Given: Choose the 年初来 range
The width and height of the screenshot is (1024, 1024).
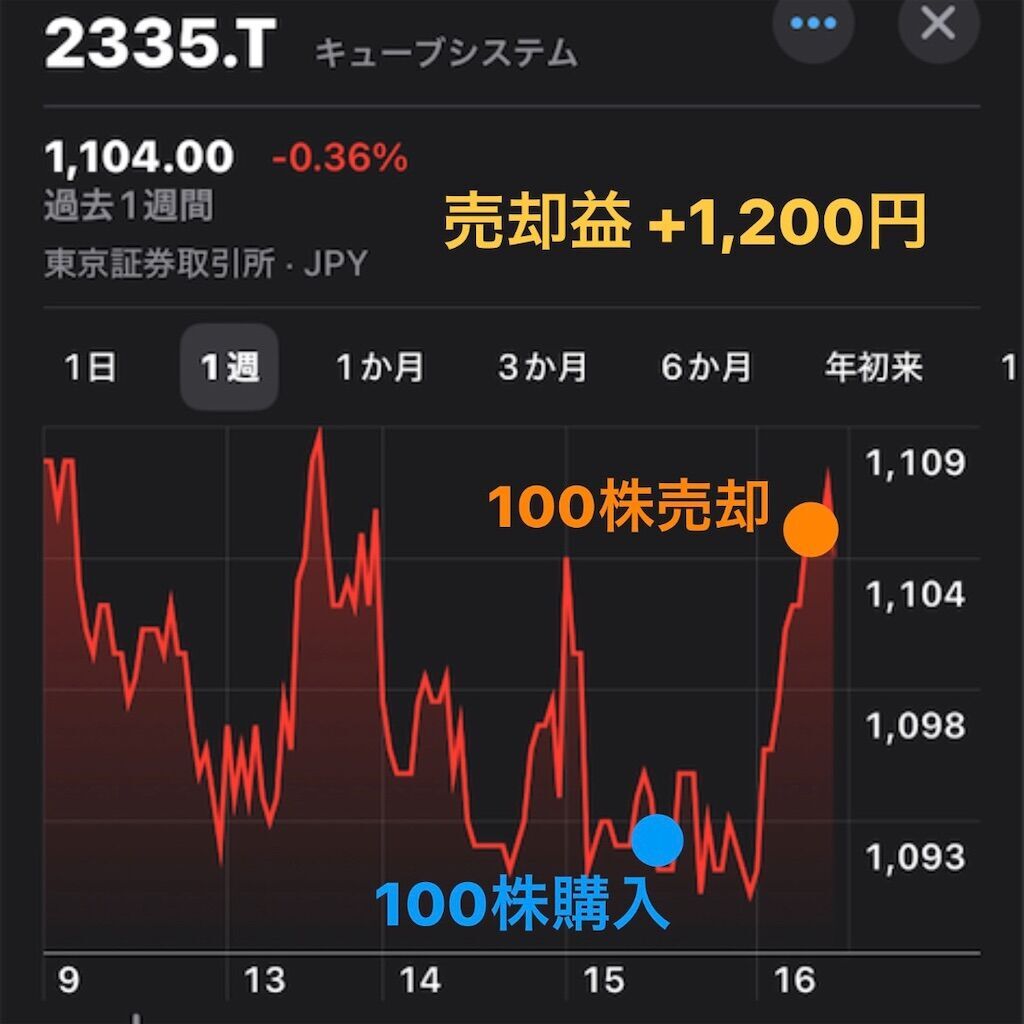Looking at the screenshot, I should coord(873,369).
